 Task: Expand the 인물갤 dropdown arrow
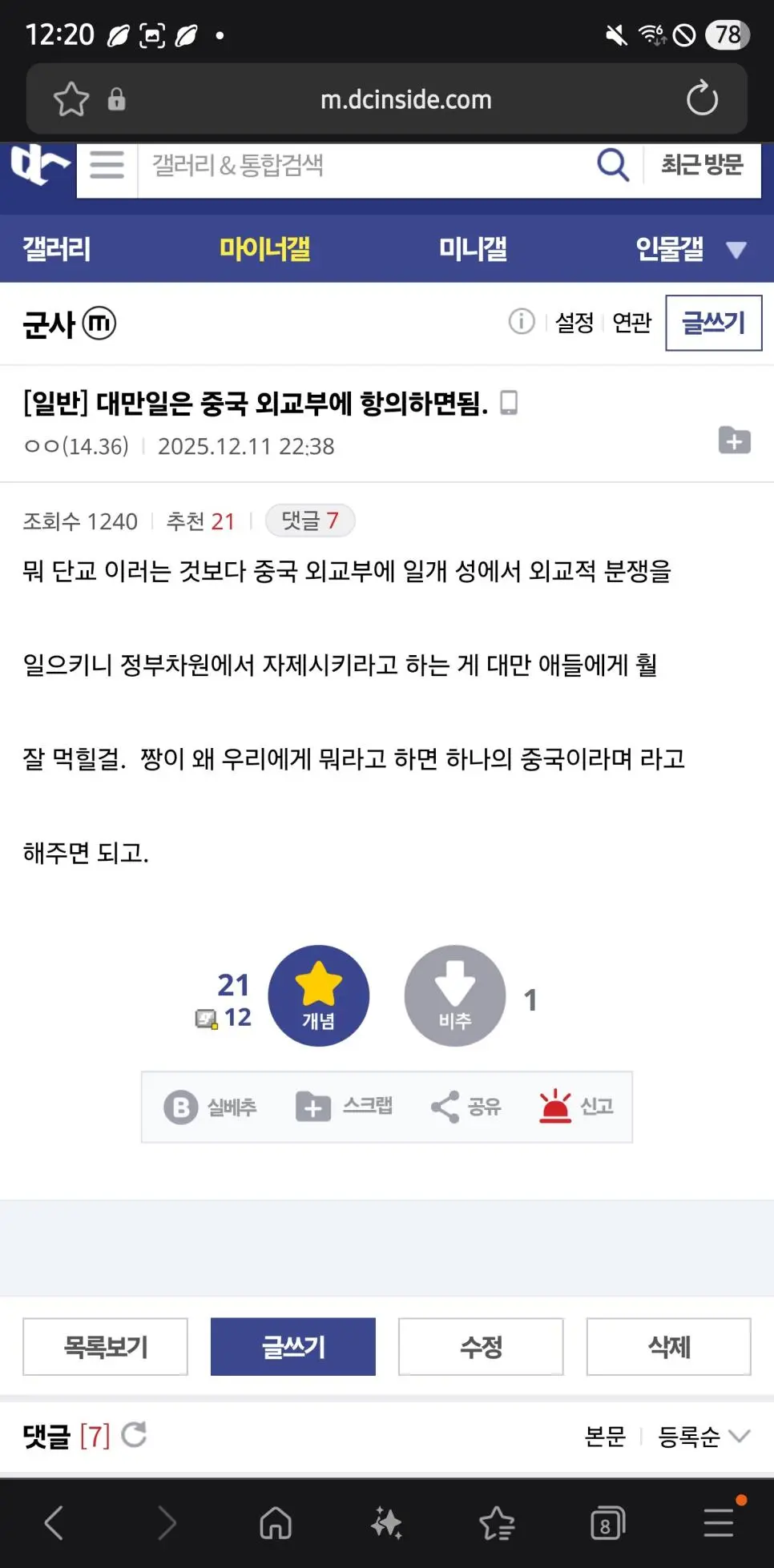click(736, 250)
